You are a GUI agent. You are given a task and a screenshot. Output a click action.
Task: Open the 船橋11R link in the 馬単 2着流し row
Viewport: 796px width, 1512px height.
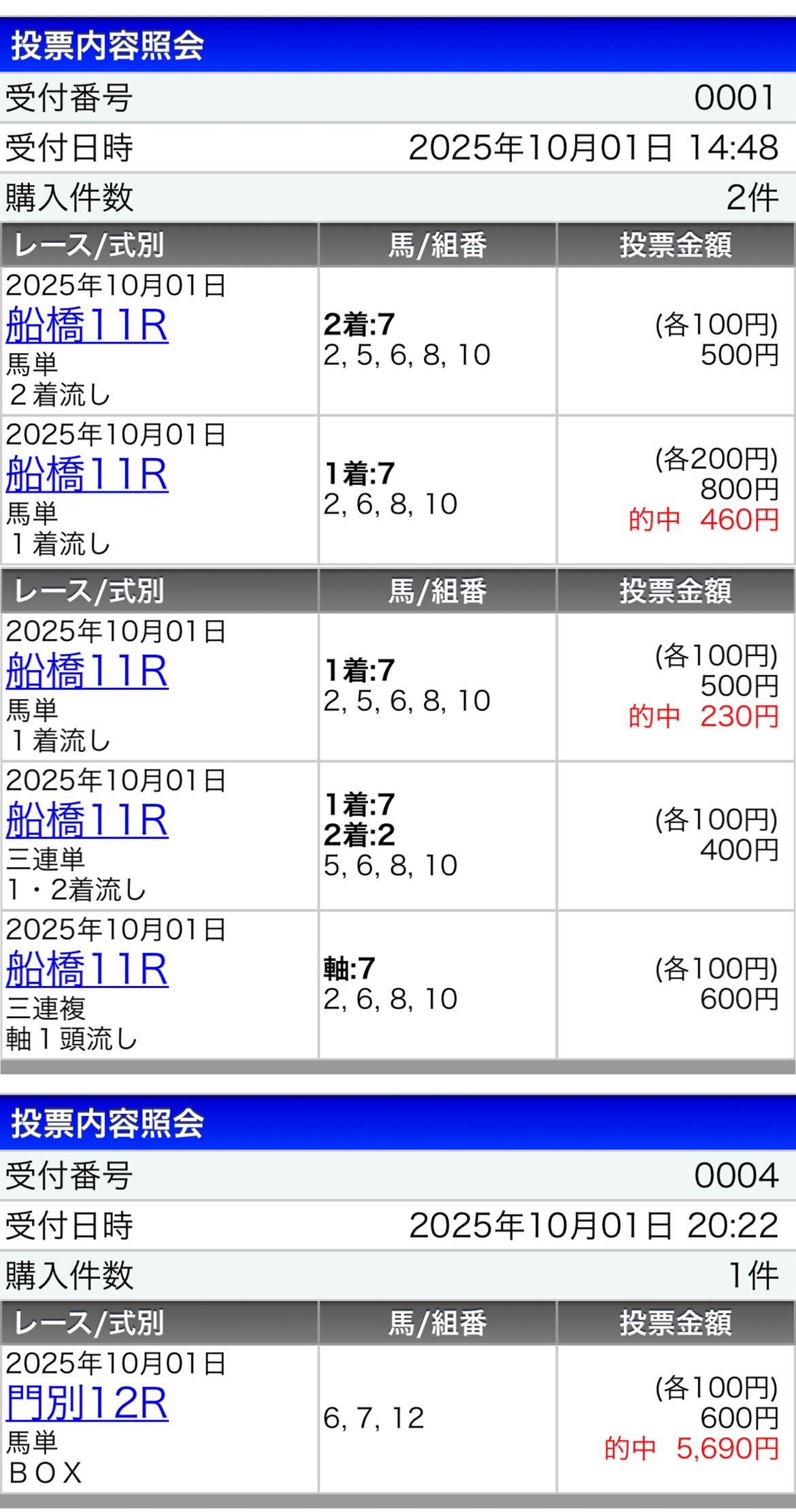[x=87, y=325]
